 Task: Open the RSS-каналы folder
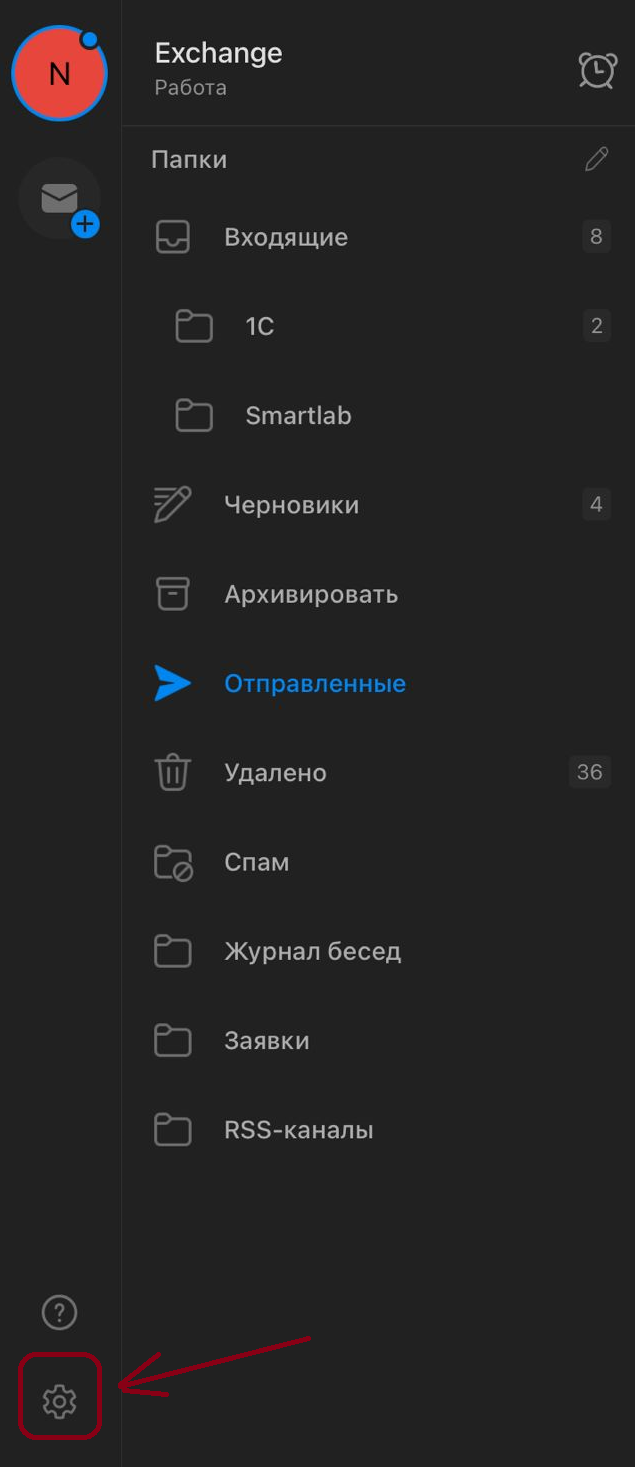click(x=298, y=1131)
